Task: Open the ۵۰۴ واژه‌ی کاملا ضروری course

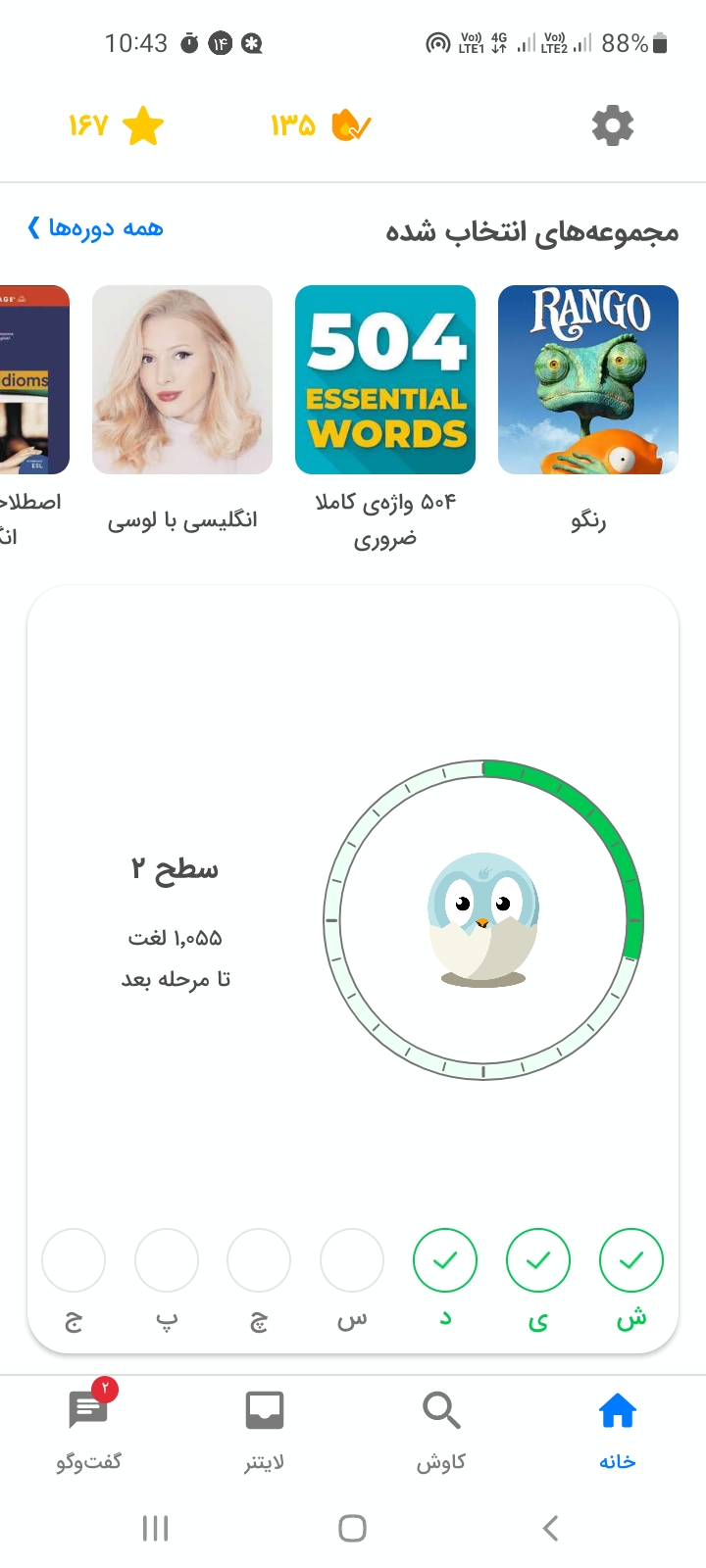Action: point(385,380)
